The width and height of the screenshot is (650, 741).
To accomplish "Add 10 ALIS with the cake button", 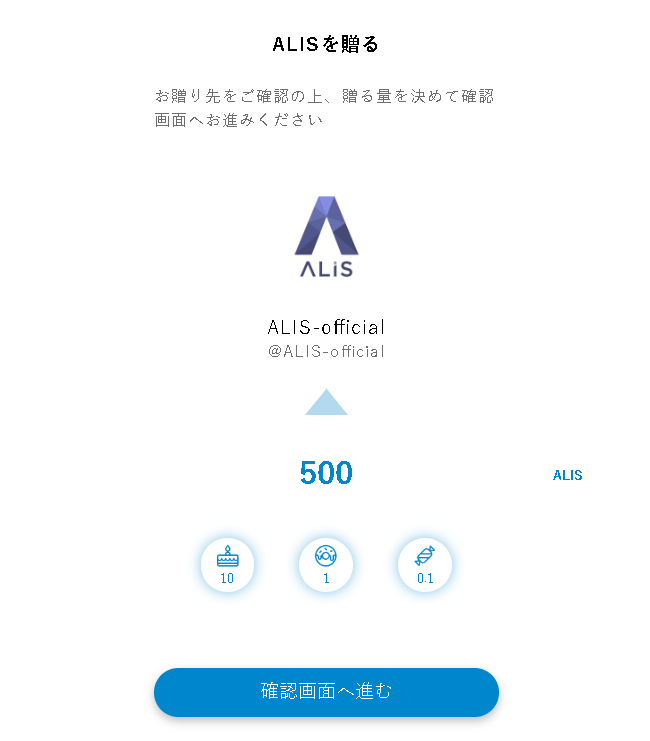I will point(227,565).
